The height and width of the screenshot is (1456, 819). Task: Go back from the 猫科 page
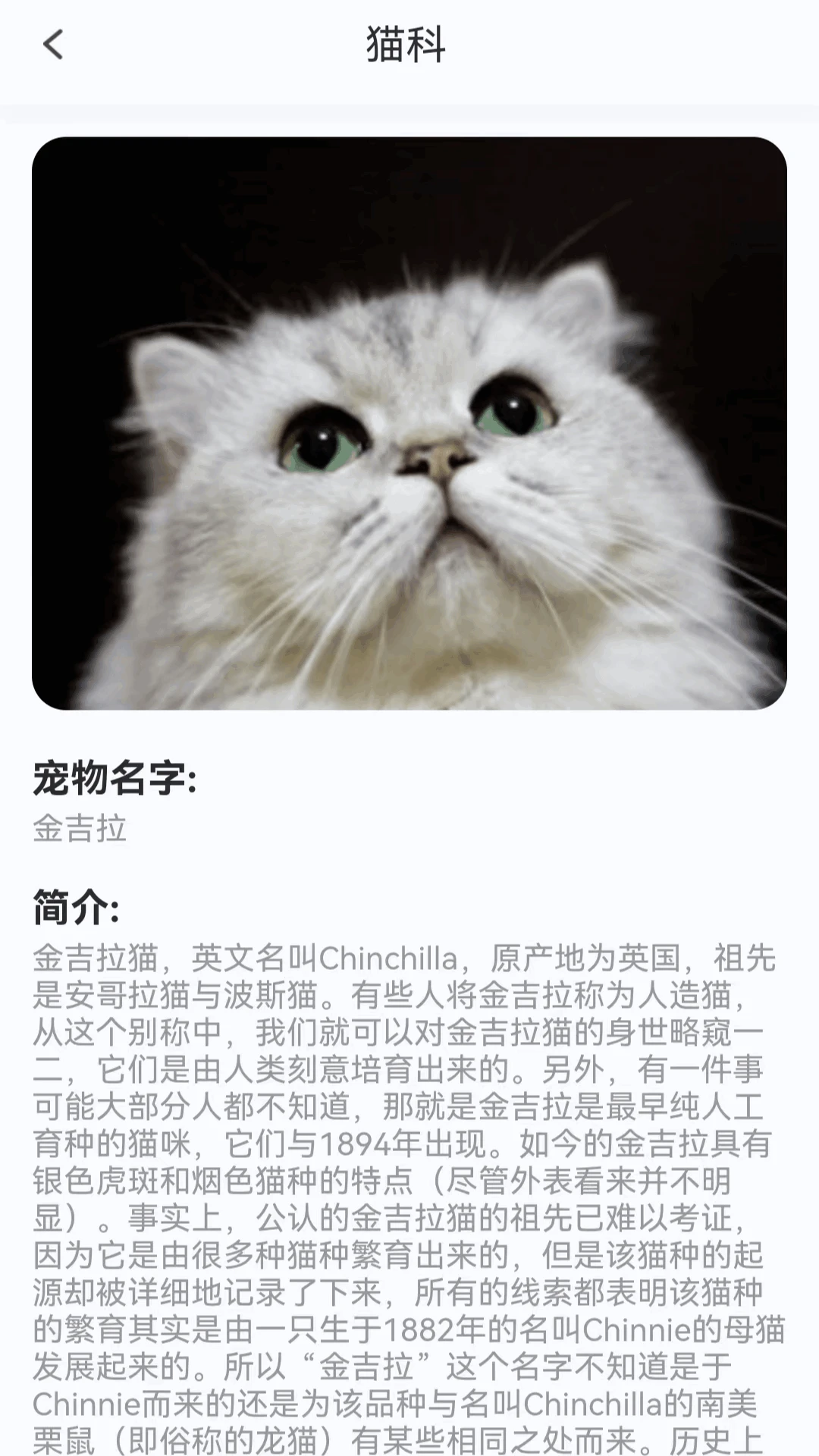[x=53, y=45]
